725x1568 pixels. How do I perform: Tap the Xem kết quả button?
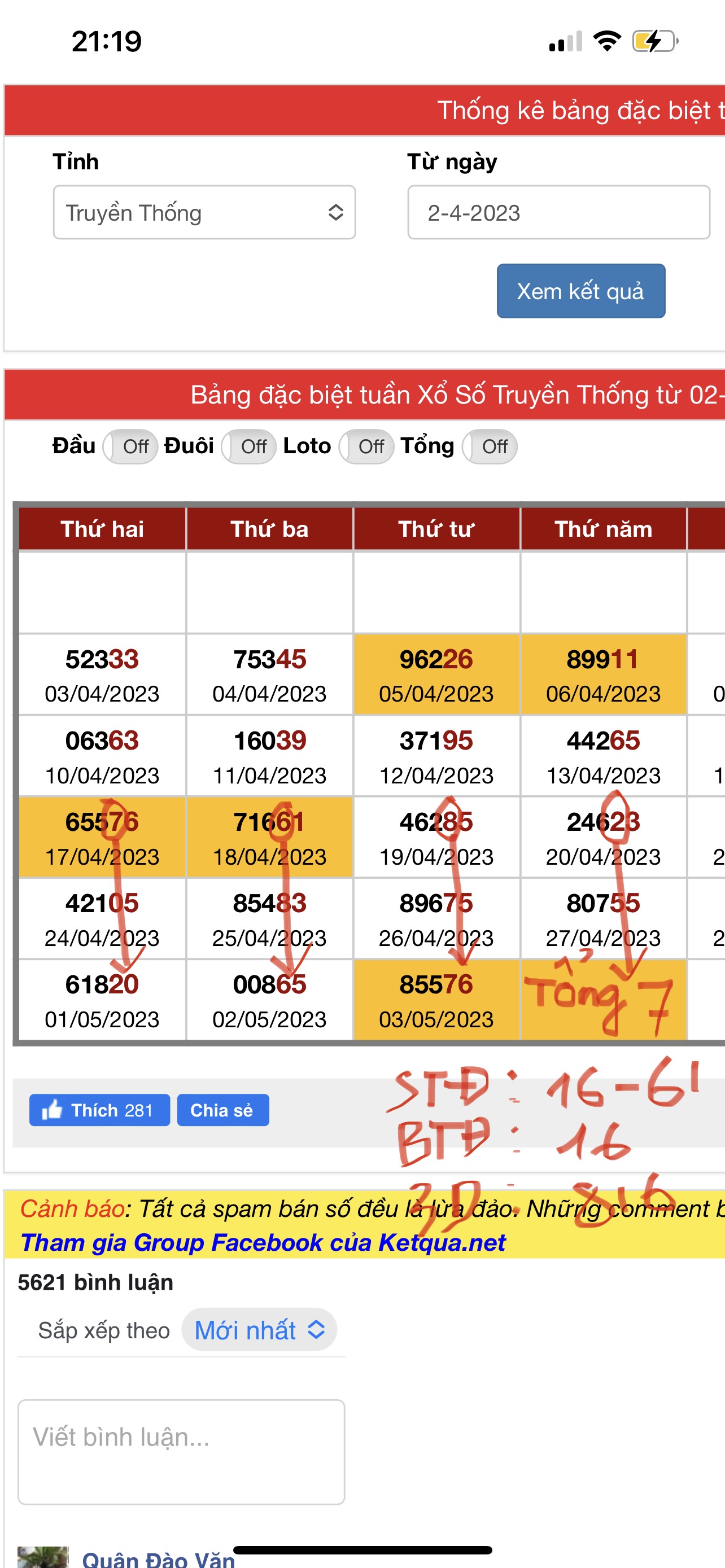click(580, 291)
